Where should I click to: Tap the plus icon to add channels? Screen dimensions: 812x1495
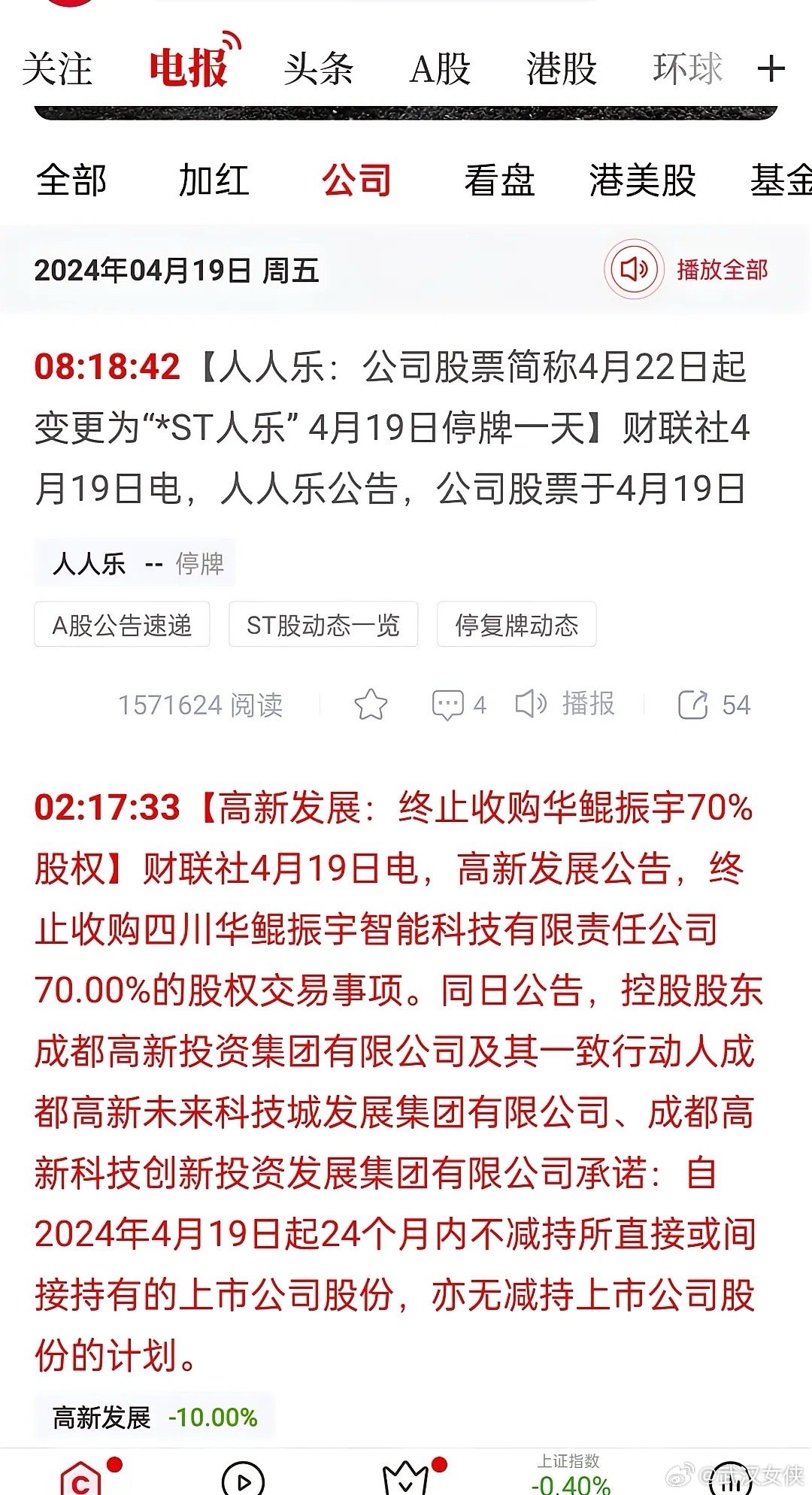(771, 69)
